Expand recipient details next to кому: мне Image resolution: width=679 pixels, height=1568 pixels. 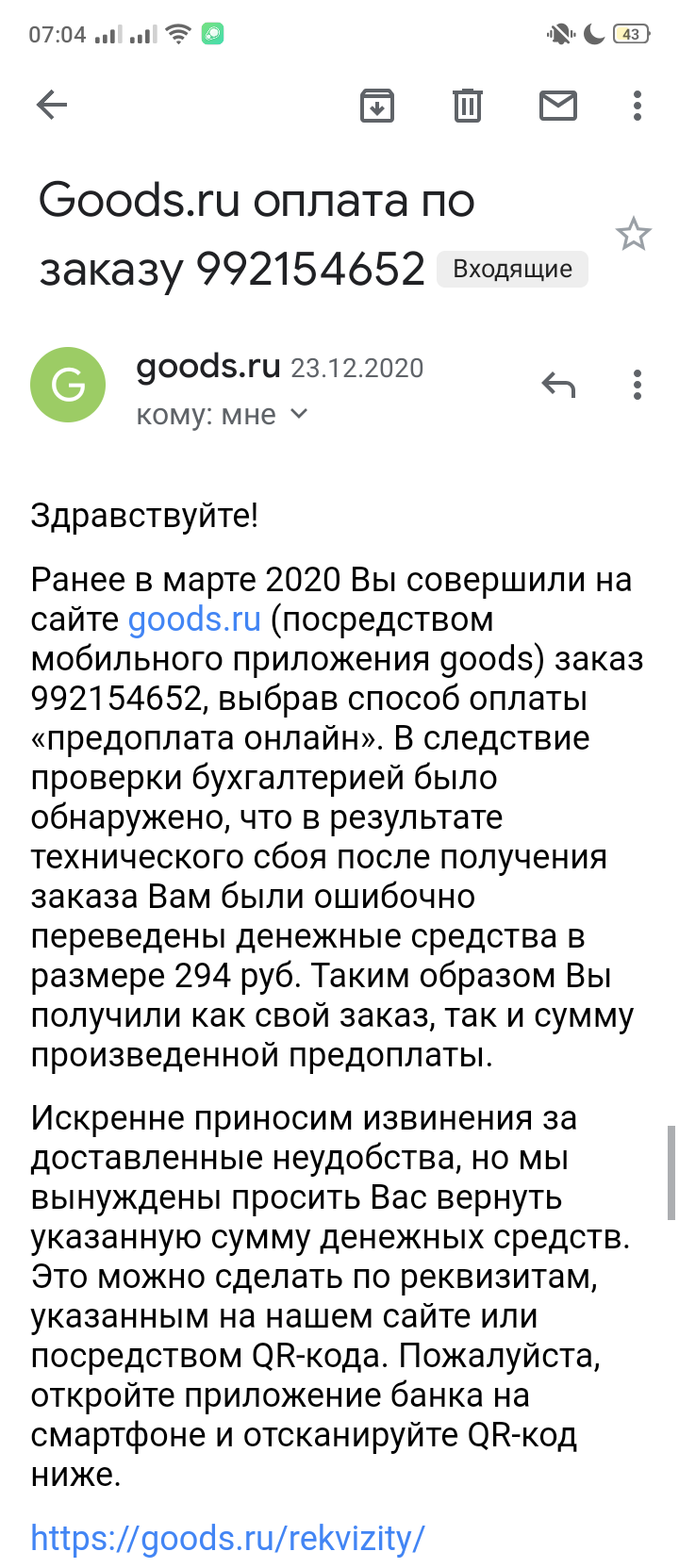(299, 414)
